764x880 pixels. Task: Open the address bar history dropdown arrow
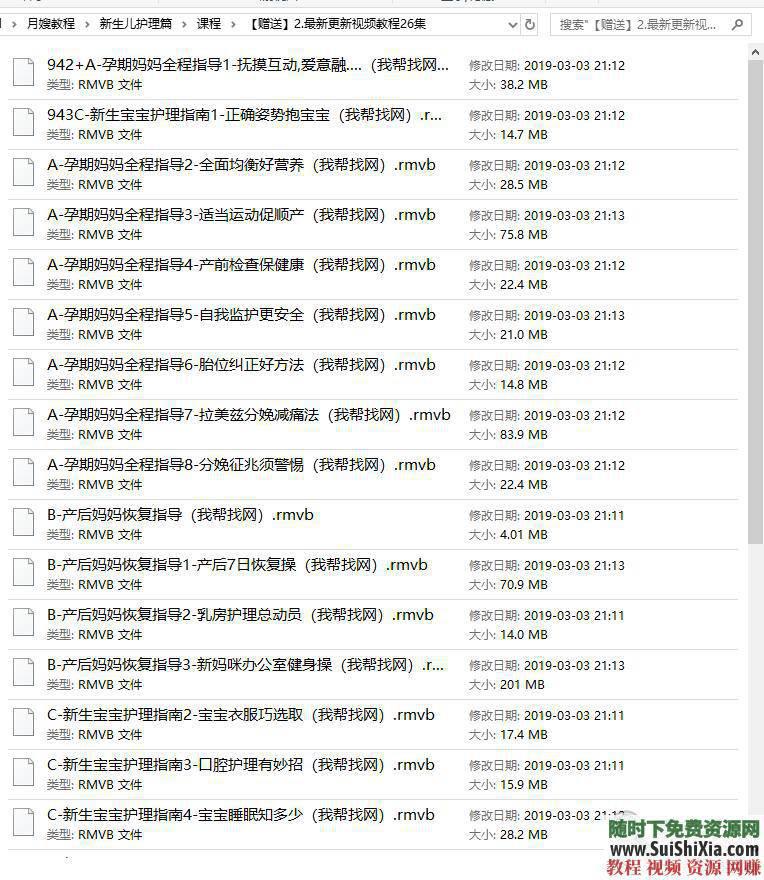click(512, 24)
